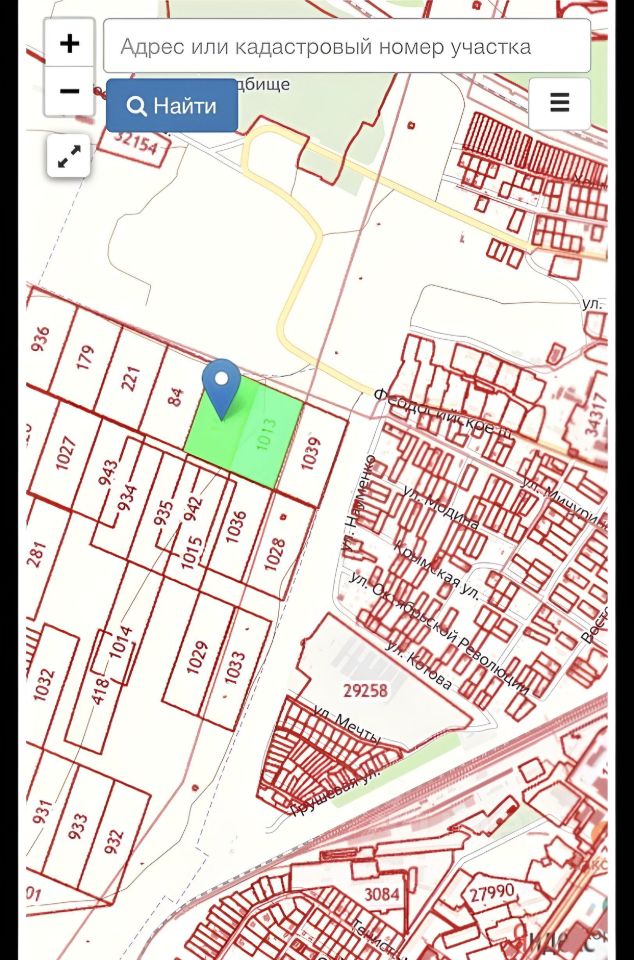Zoom out of the map
Image resolution: width=634 pixels, height=960 pixels.
pos(69,92)
